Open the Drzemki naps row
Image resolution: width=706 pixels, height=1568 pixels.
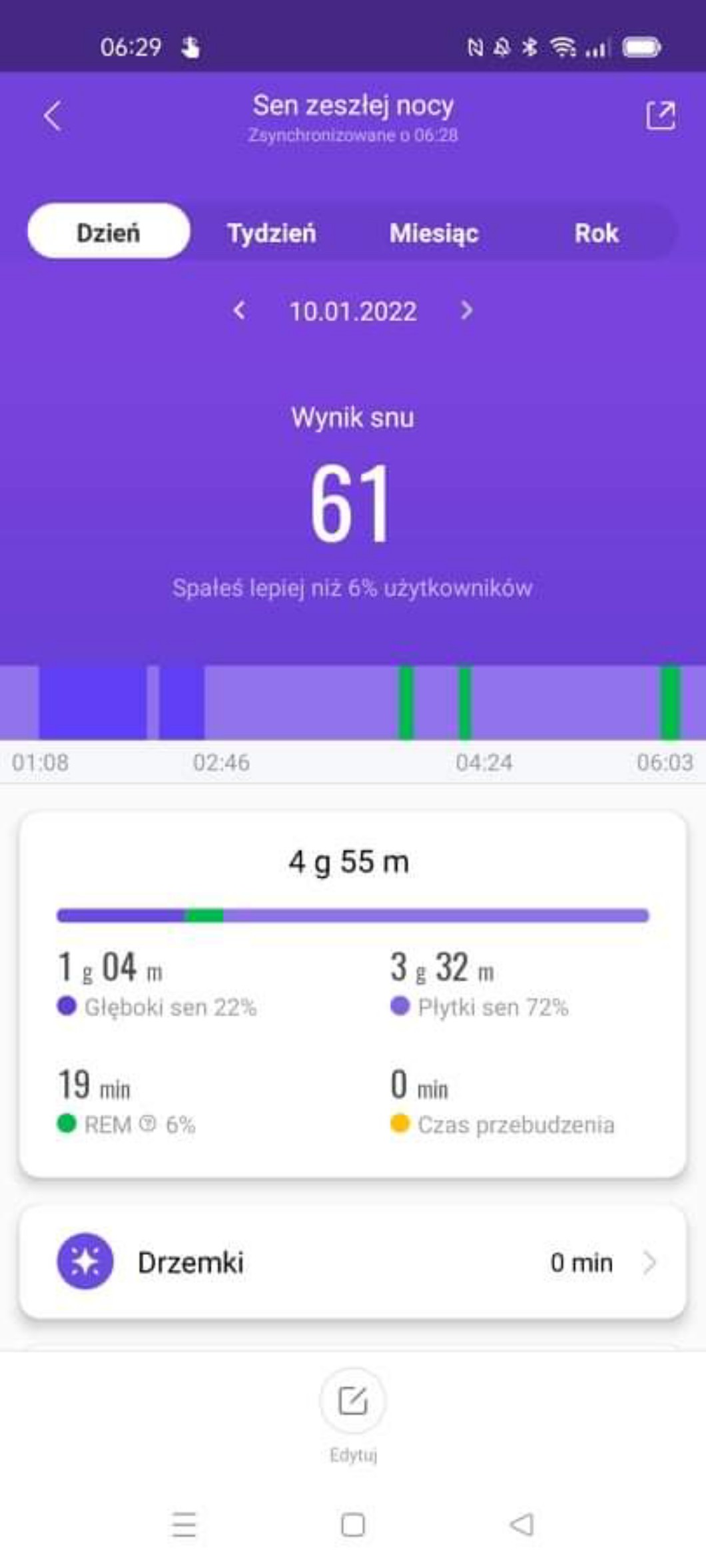[x=353, y=1262]
